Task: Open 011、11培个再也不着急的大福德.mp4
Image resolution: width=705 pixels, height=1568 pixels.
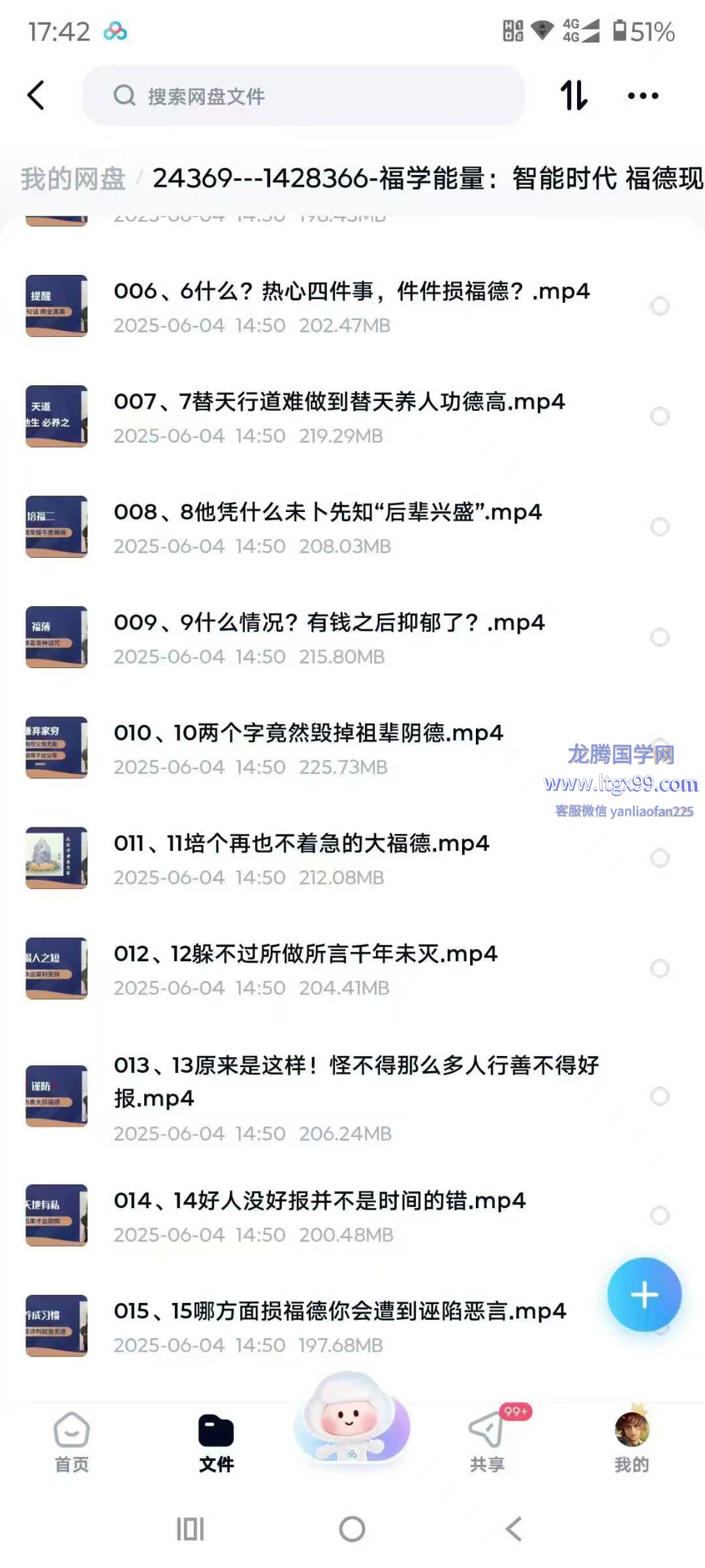Action: [302, 844]
